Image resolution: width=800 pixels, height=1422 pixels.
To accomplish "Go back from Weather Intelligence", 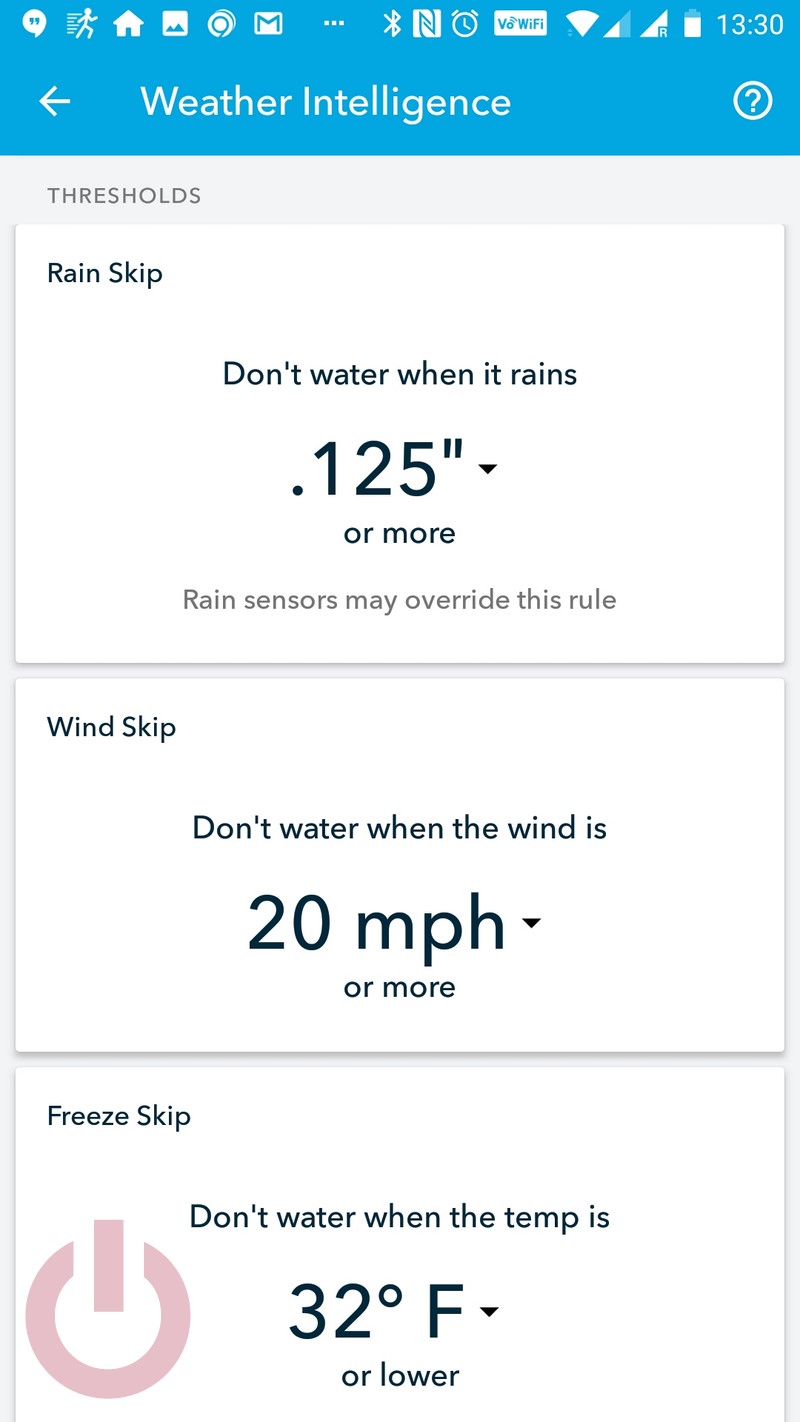I will point(55,101).
